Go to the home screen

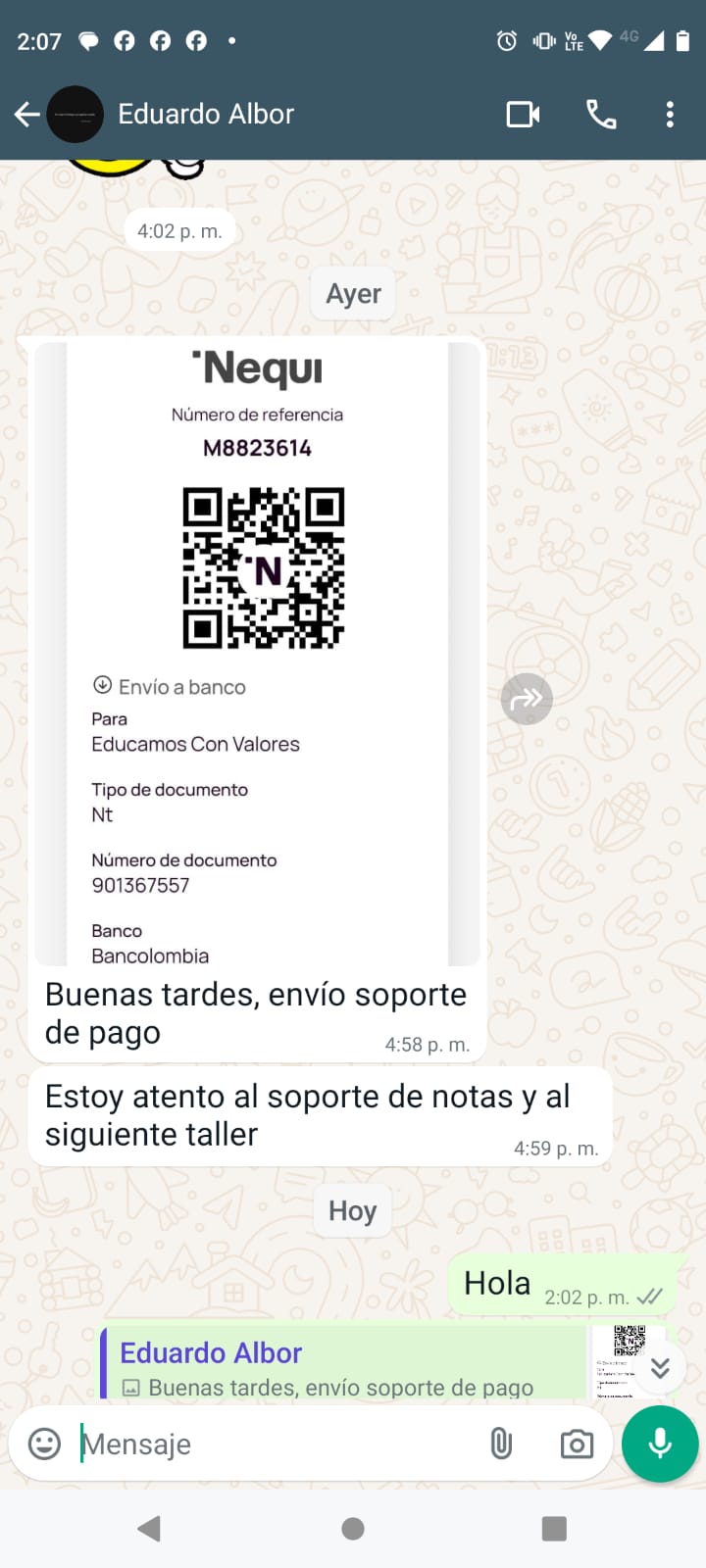tap(353, 1528)
